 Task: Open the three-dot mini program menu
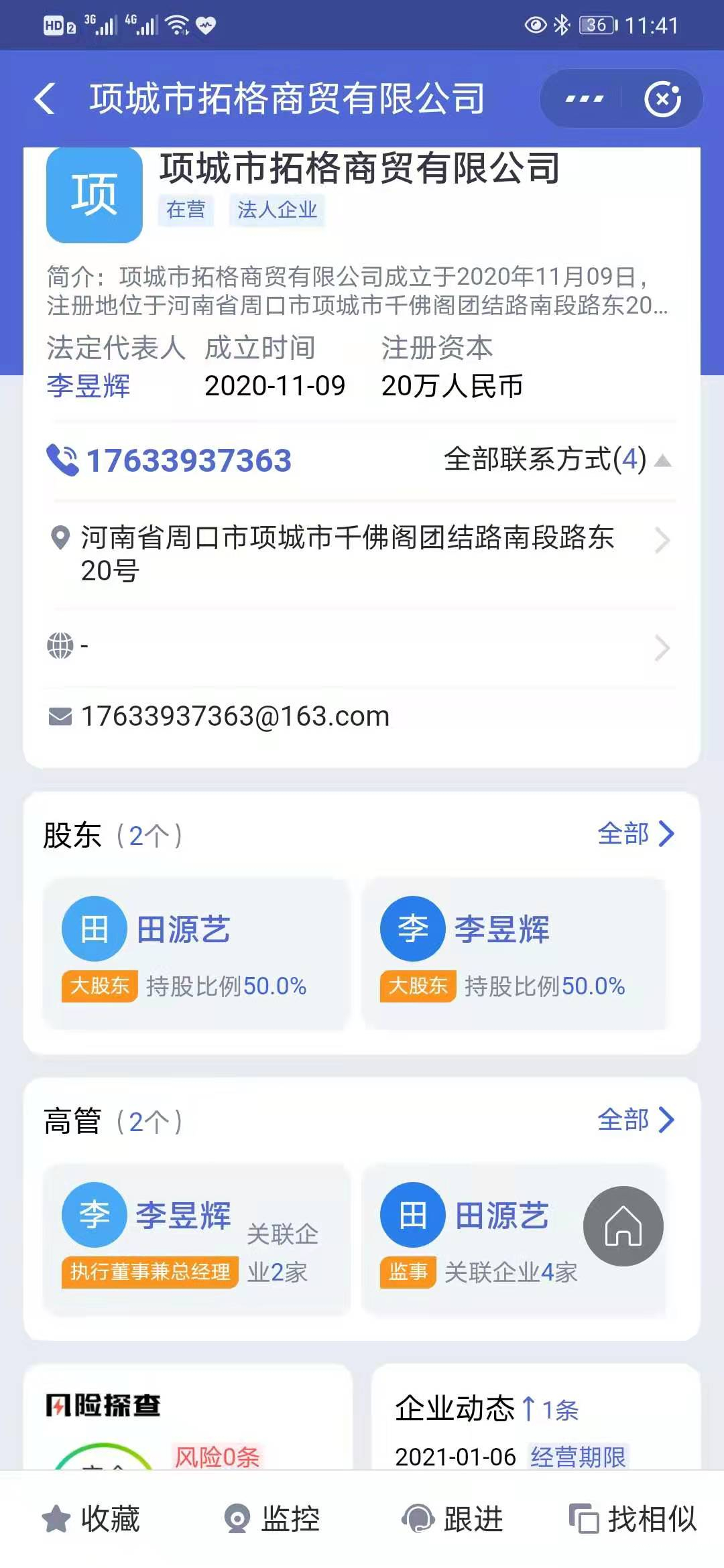click(584, 99)
